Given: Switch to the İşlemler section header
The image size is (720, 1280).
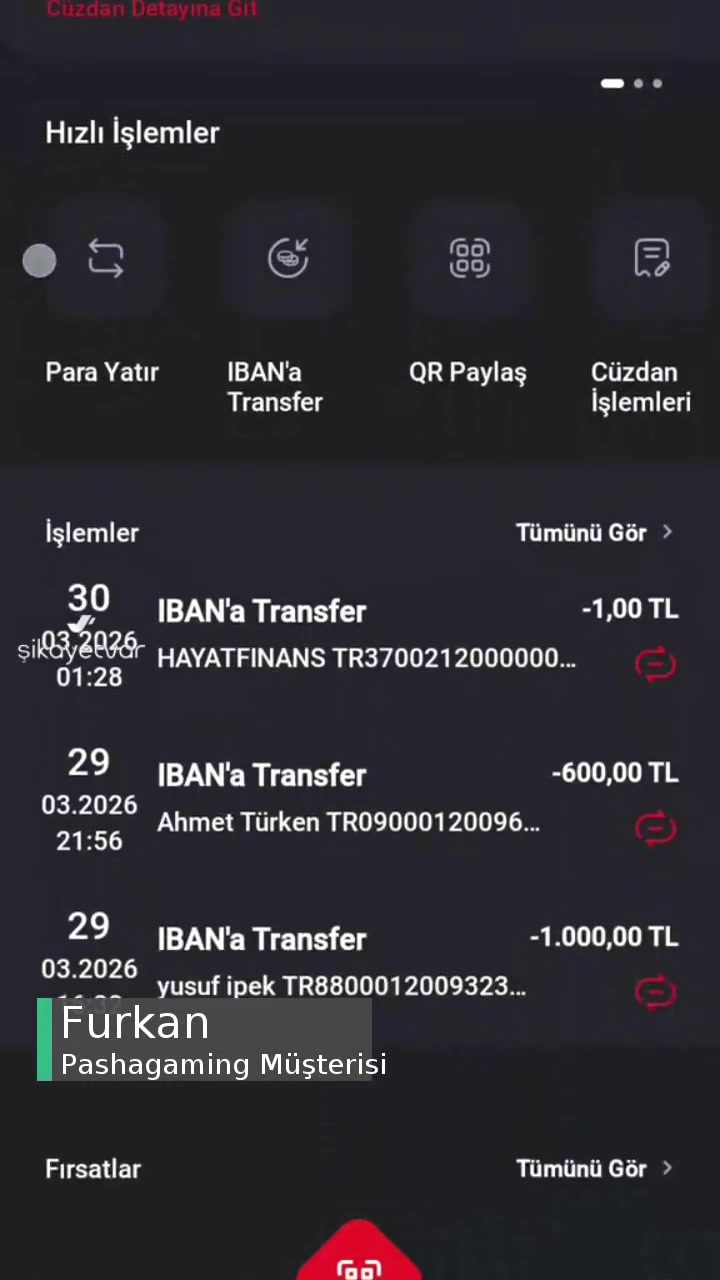Looking at the screenshot, I should click(92, 532).
